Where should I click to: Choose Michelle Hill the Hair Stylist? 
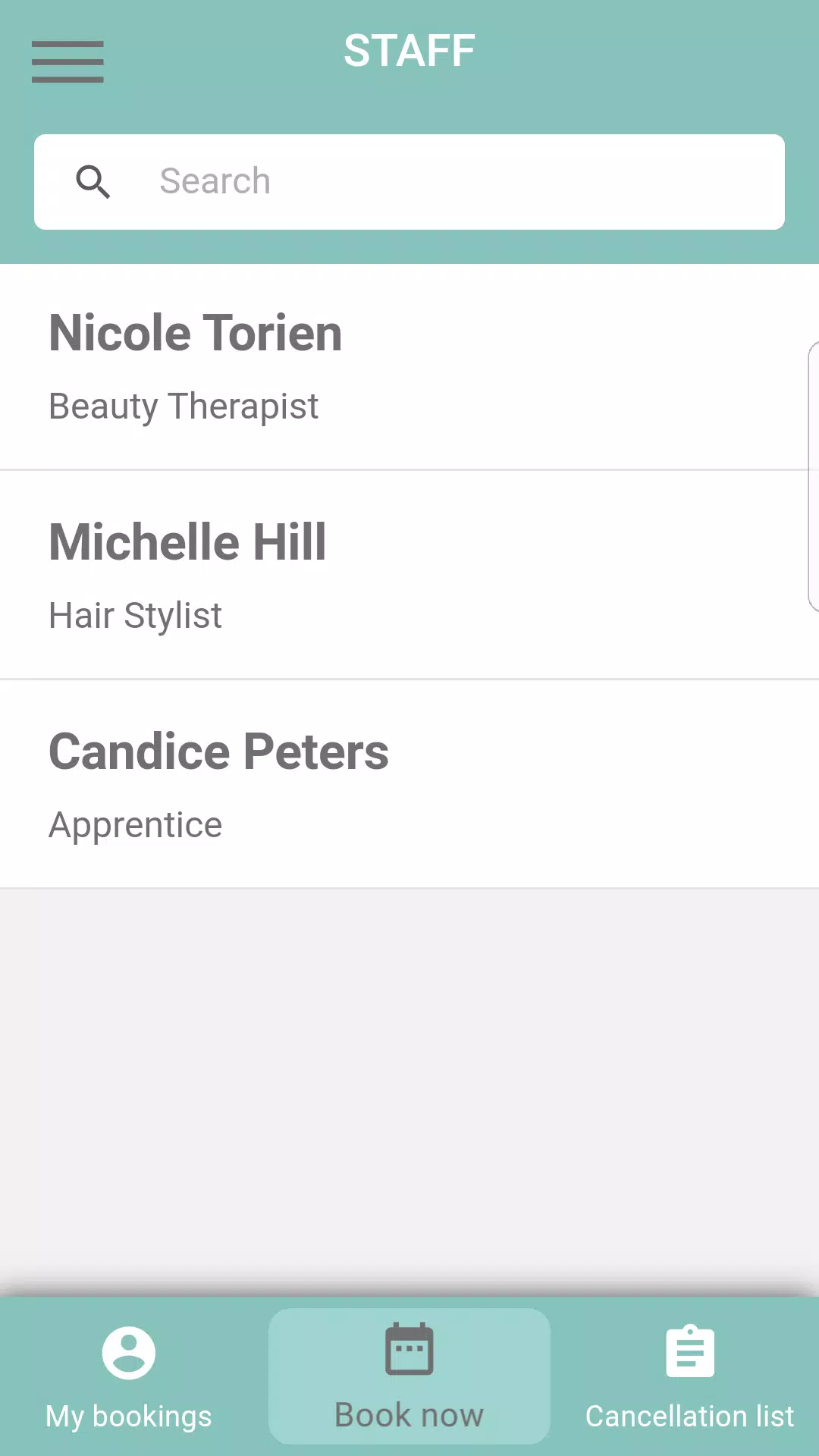(187, 541)
